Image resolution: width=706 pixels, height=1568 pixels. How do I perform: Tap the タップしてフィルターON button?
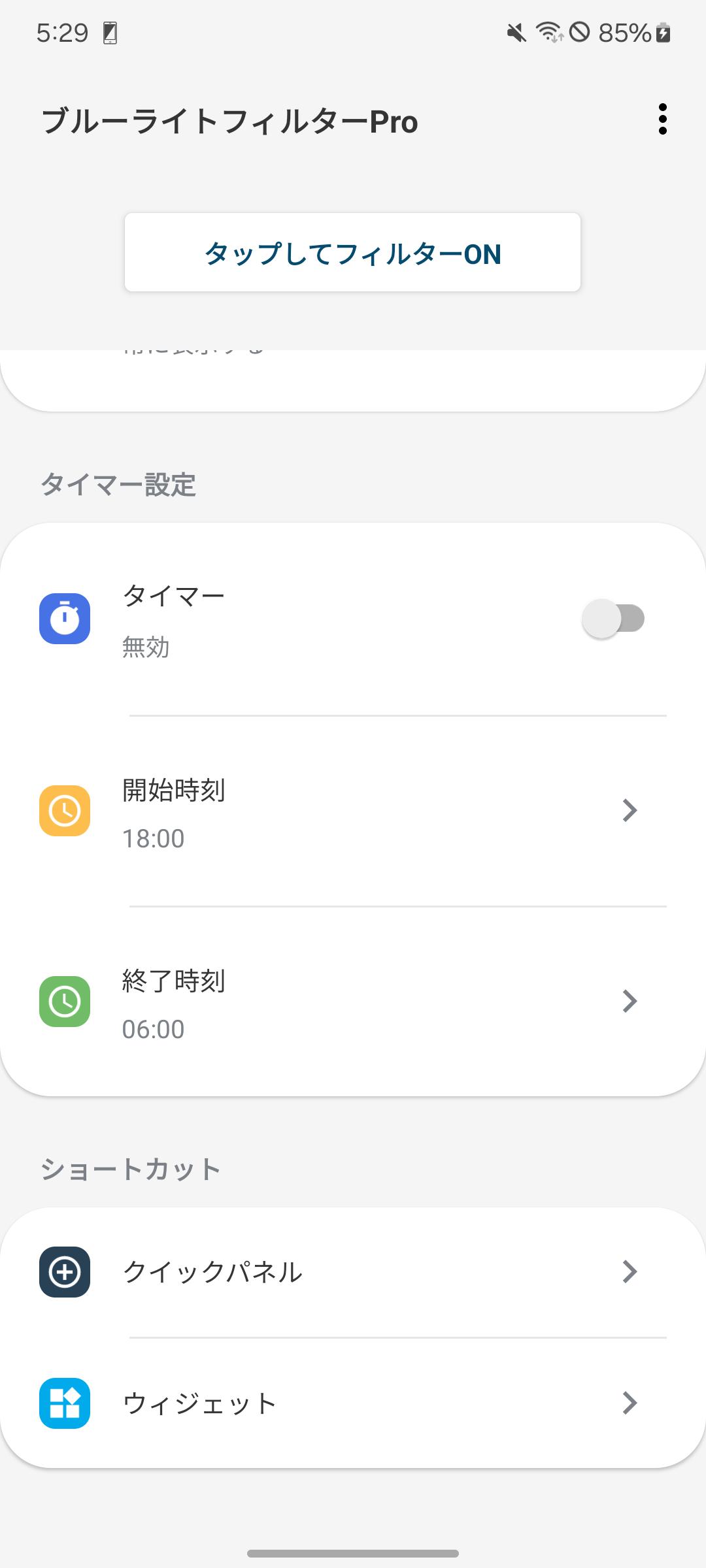352,252
